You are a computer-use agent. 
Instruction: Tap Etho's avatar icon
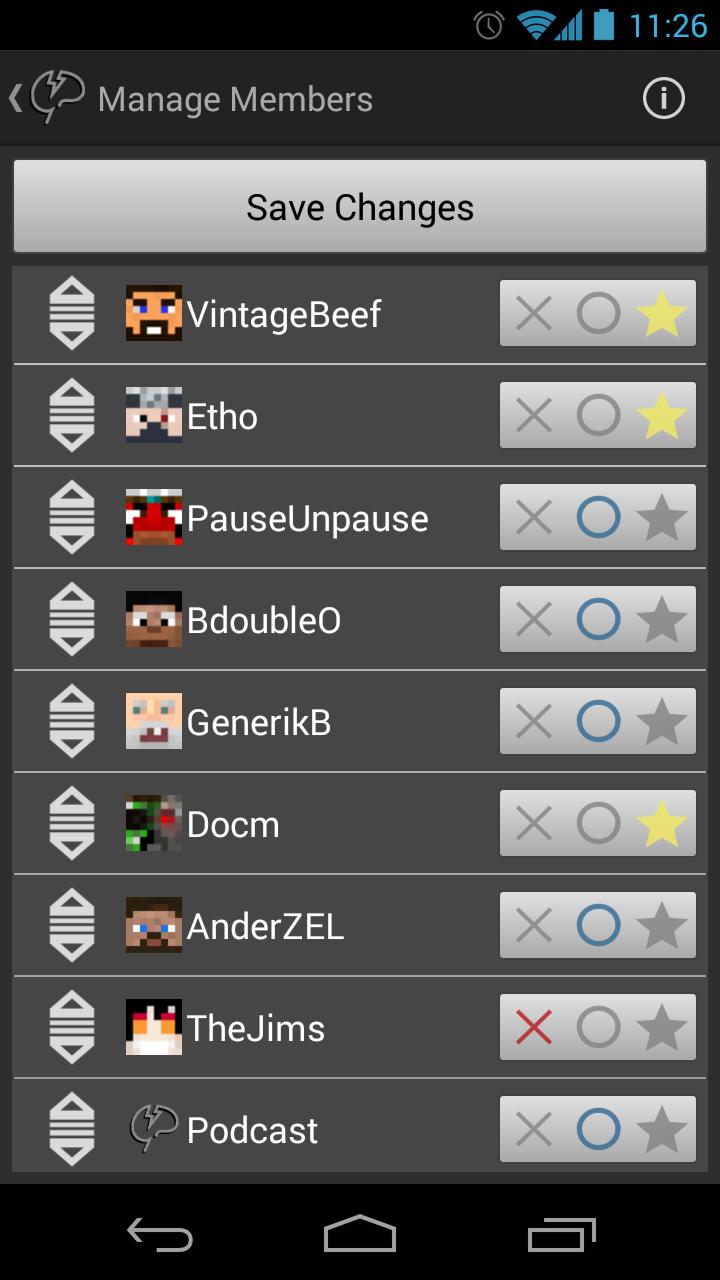pyautogui.click(x=152, y=415)
